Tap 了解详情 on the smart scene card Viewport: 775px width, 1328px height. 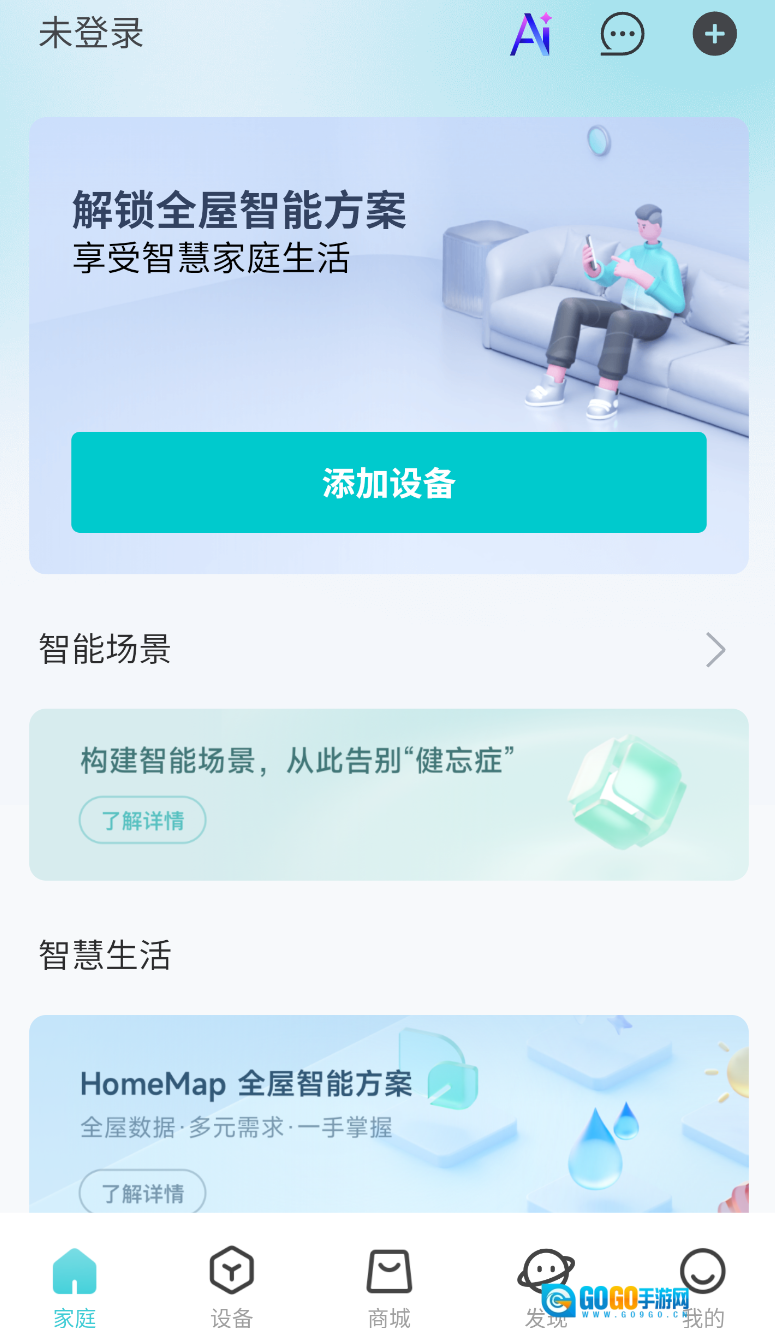(142, 819)
